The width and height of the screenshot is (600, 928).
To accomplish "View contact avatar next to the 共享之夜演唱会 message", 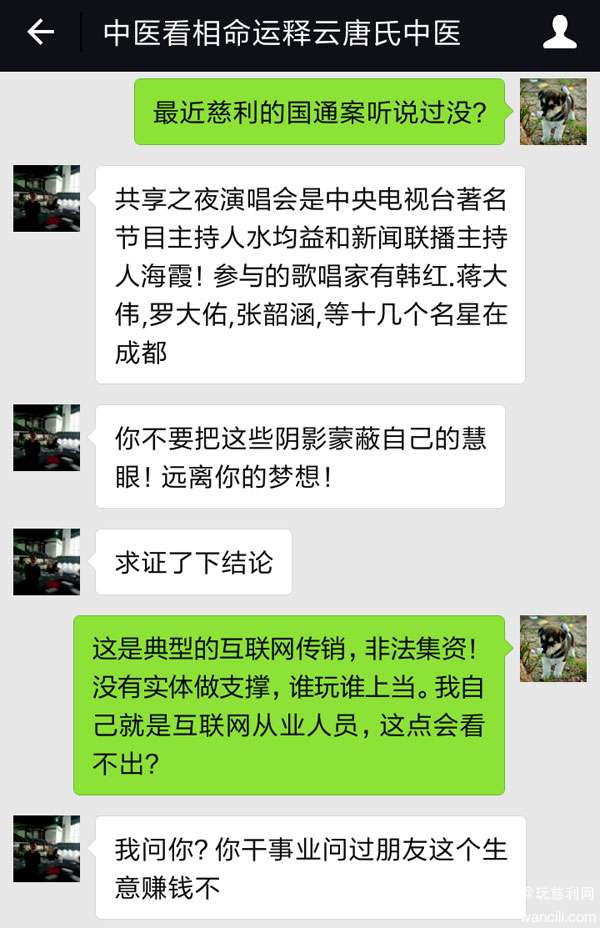I will click(46, 199).
